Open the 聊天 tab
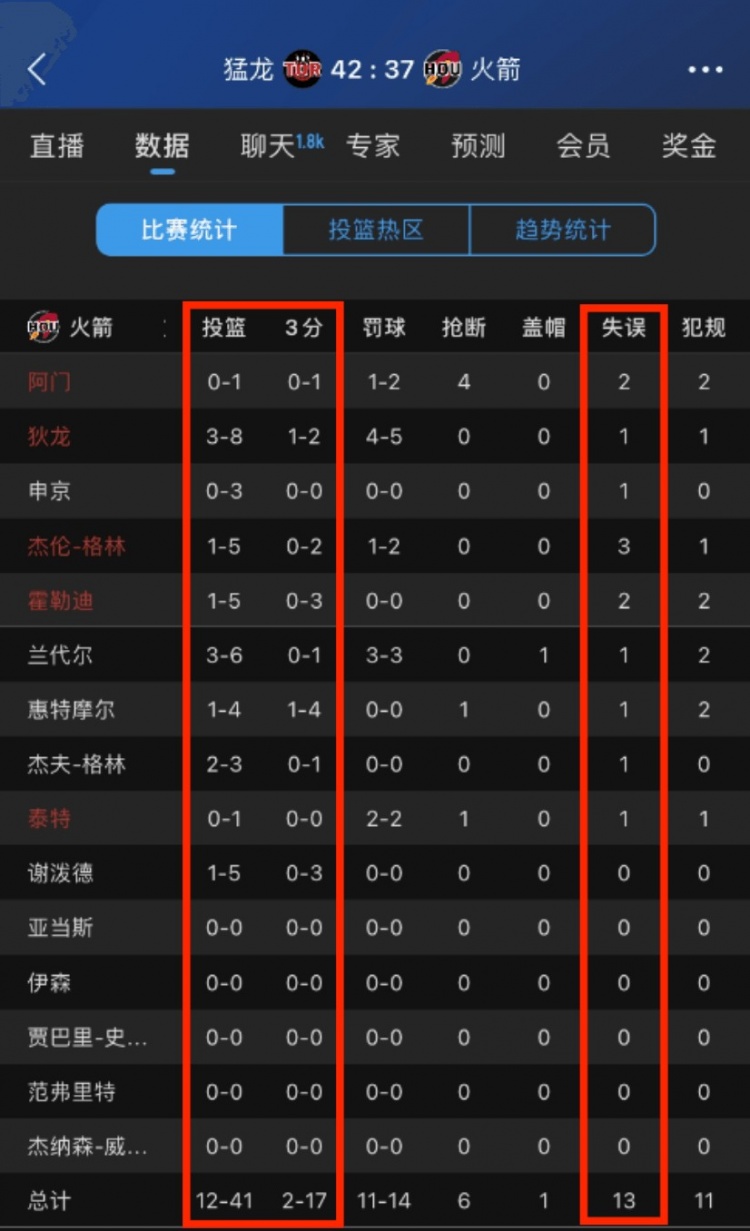 click(268, 146)
